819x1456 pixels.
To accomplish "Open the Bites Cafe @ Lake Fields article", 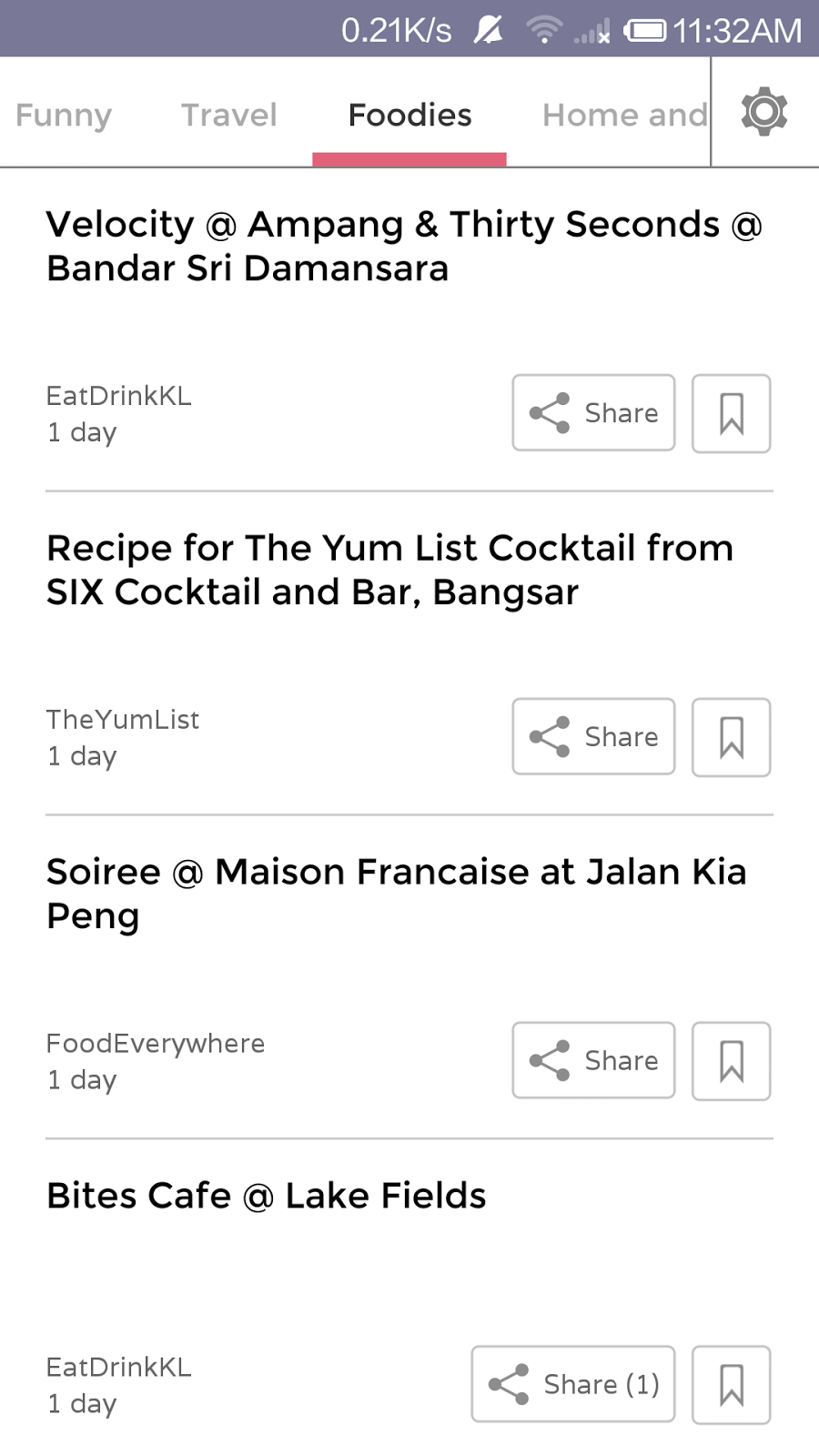I will click(x=267, y=1196).
